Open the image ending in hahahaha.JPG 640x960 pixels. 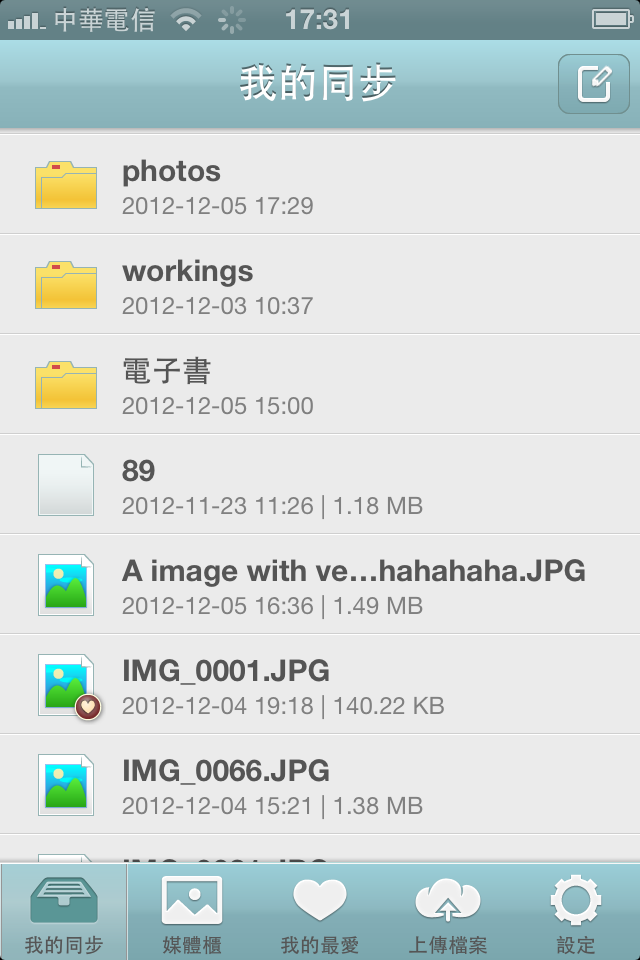(320, 585)
